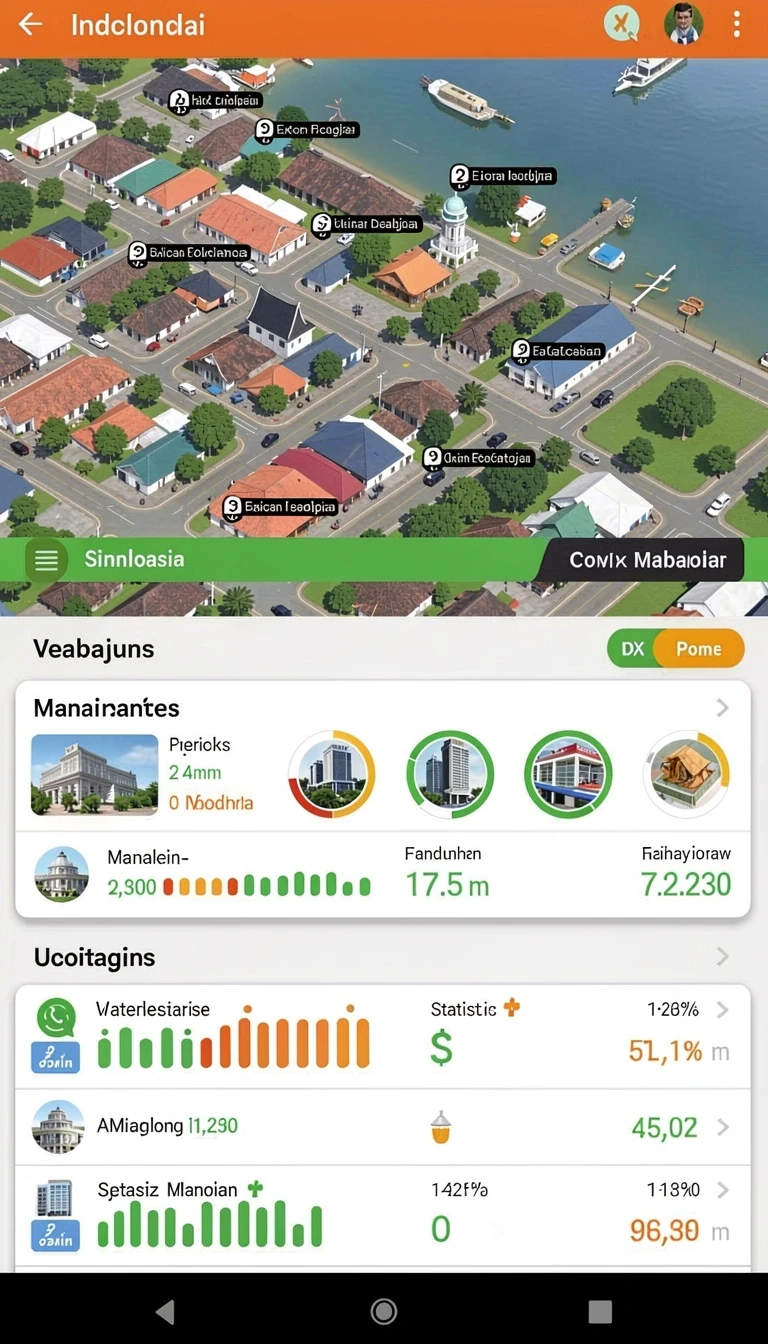Open the profile avatar in the app bar

click(684, 24)
